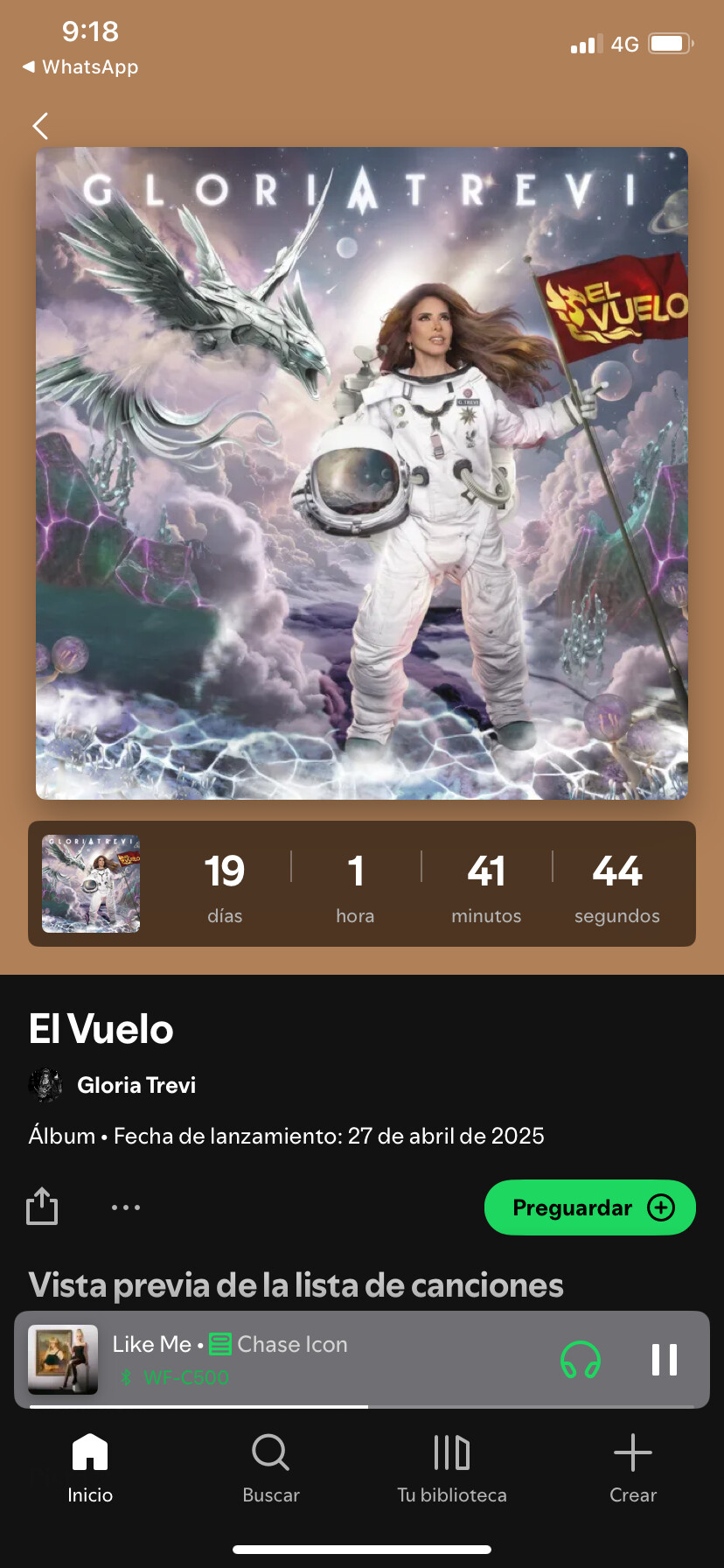Screen dimensions: 724x1568
Task: Open the headphones device picker
Action: 581,1360
